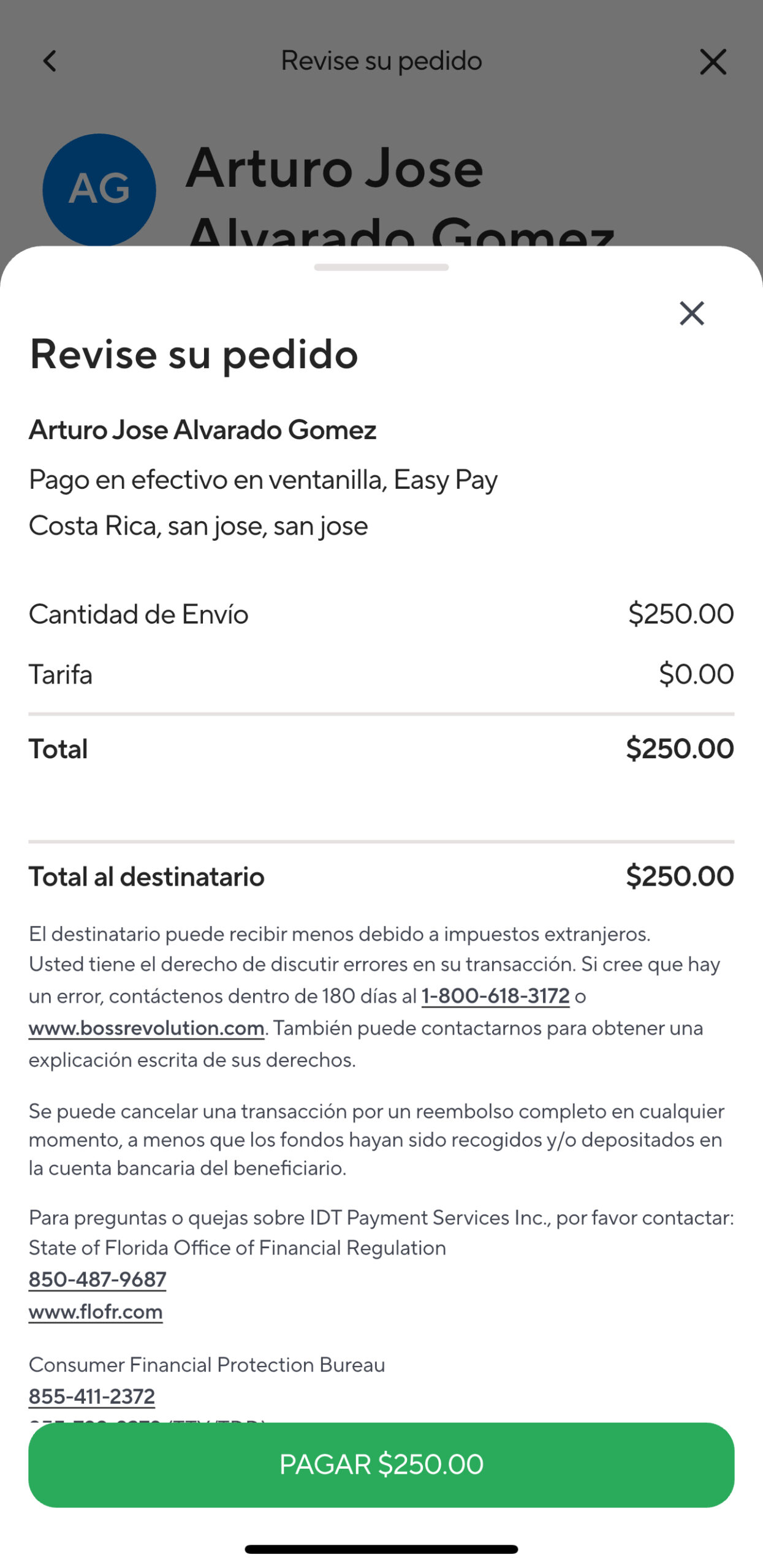Image resolution: width=763 pixels, height=1568 pixels.
Task: Call Consumer Financial Protection Bureau 855-411-2372
Action: click(x=92, y=1396)
